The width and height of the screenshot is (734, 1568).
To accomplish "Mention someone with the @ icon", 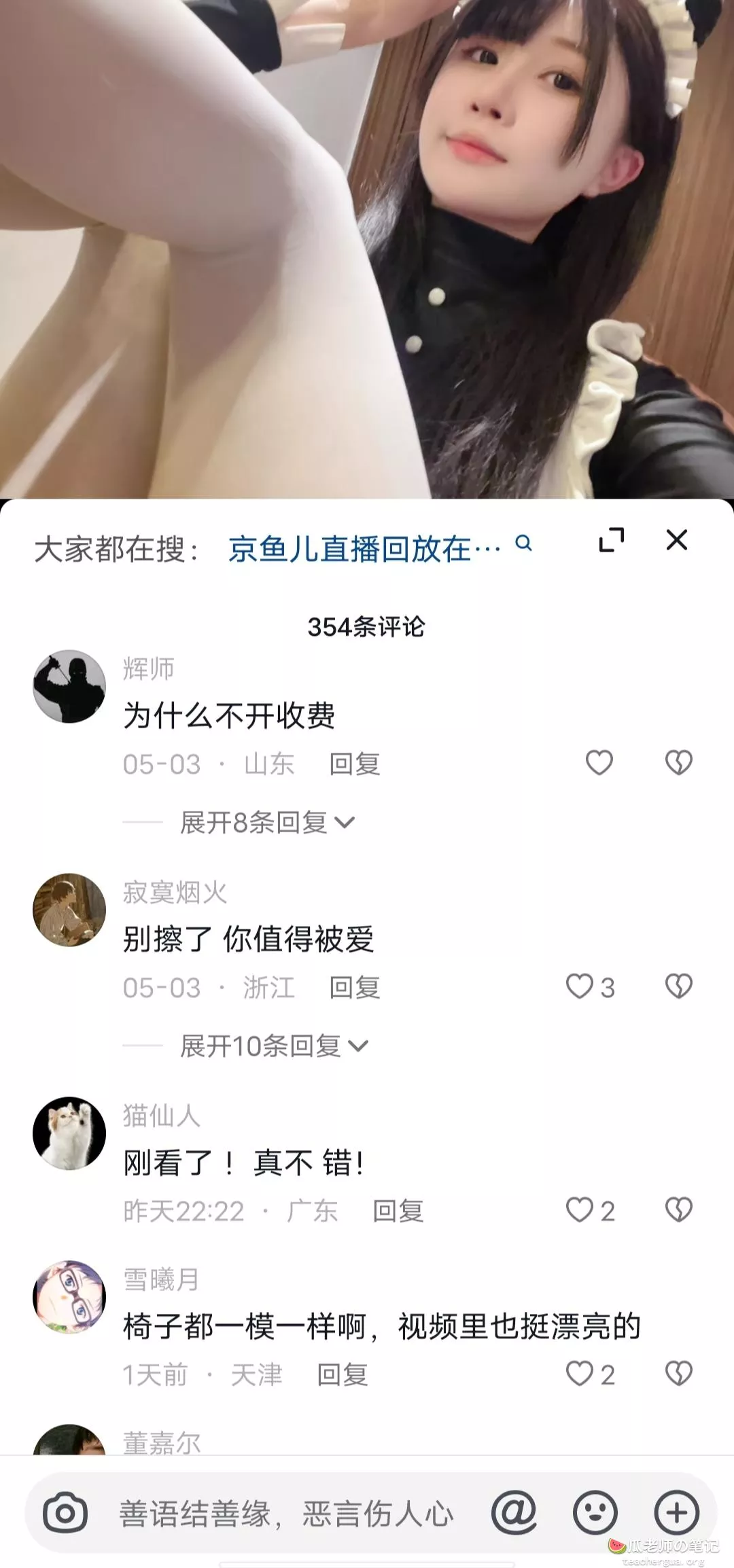I will [x=514, y=1513].
